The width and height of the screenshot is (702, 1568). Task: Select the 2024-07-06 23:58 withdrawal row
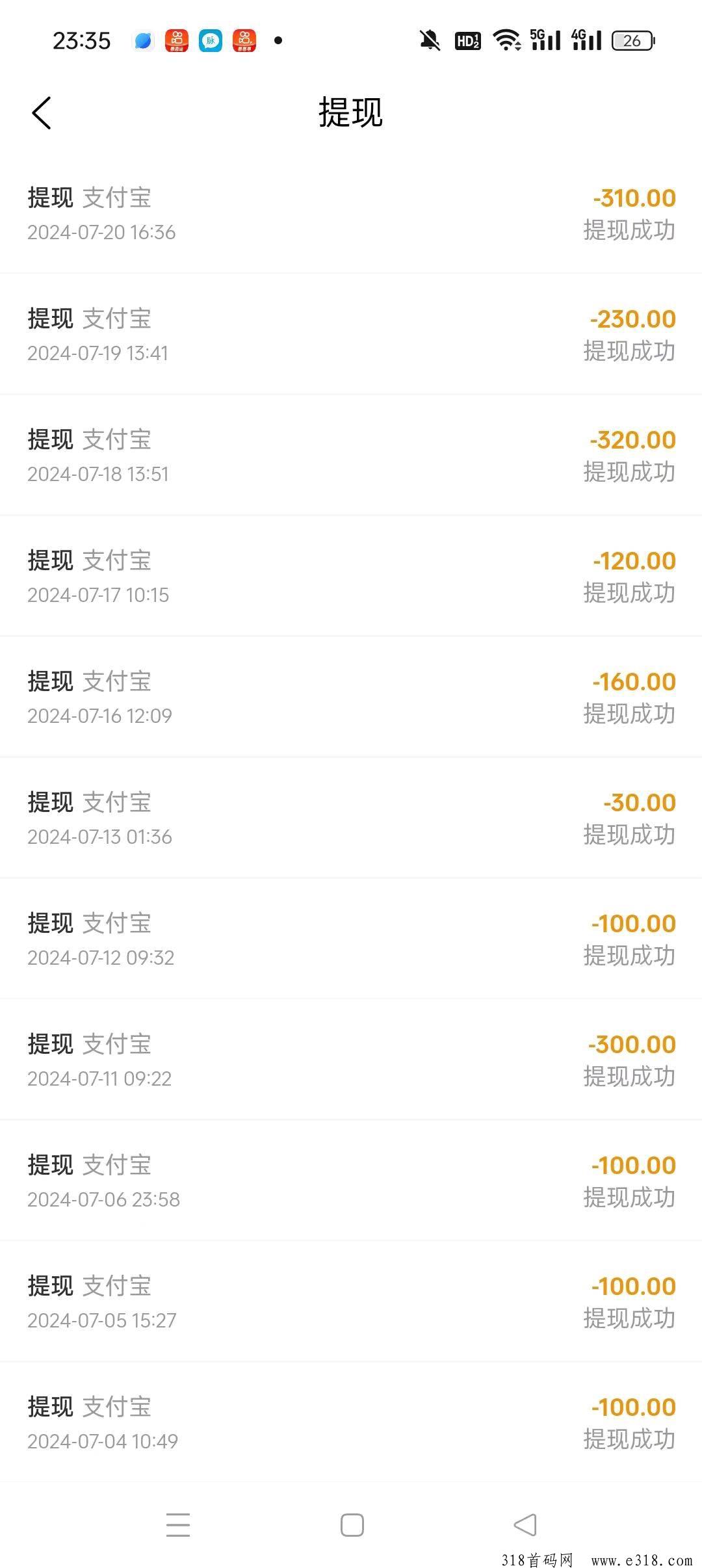point(351,1181)
